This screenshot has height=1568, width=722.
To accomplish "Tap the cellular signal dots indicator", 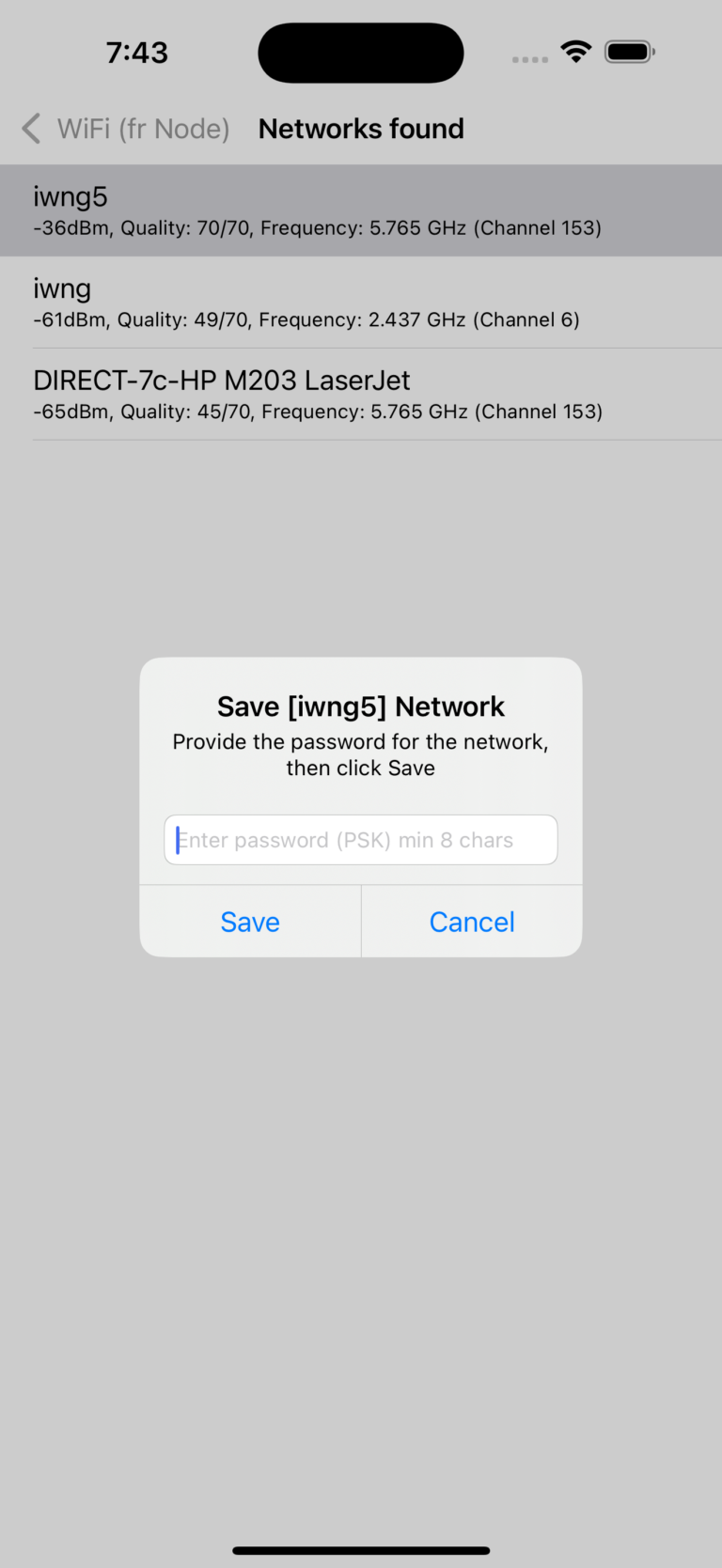I will 529,58.
